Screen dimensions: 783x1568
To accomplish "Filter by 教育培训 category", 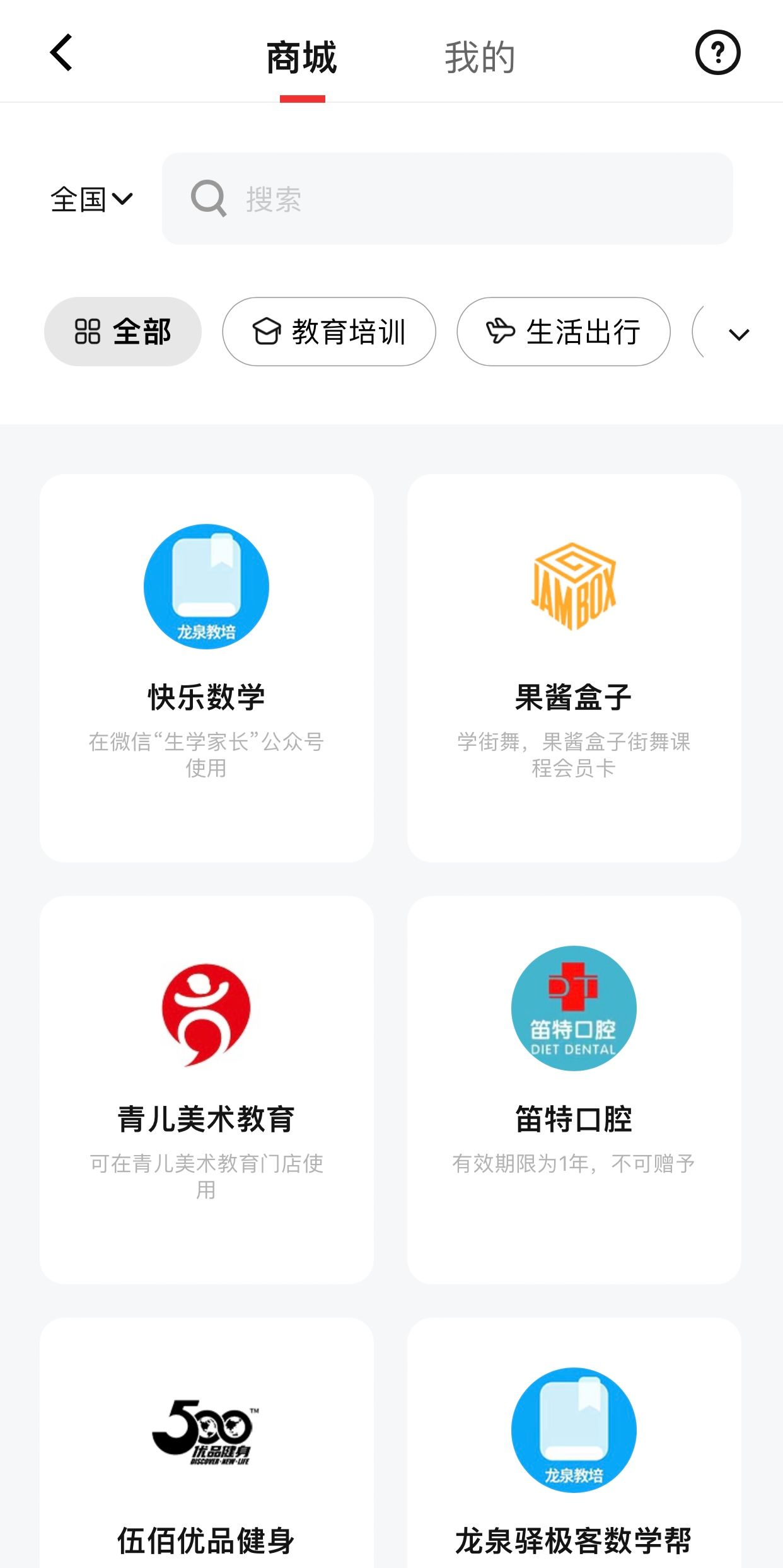I will pos(329,332).
